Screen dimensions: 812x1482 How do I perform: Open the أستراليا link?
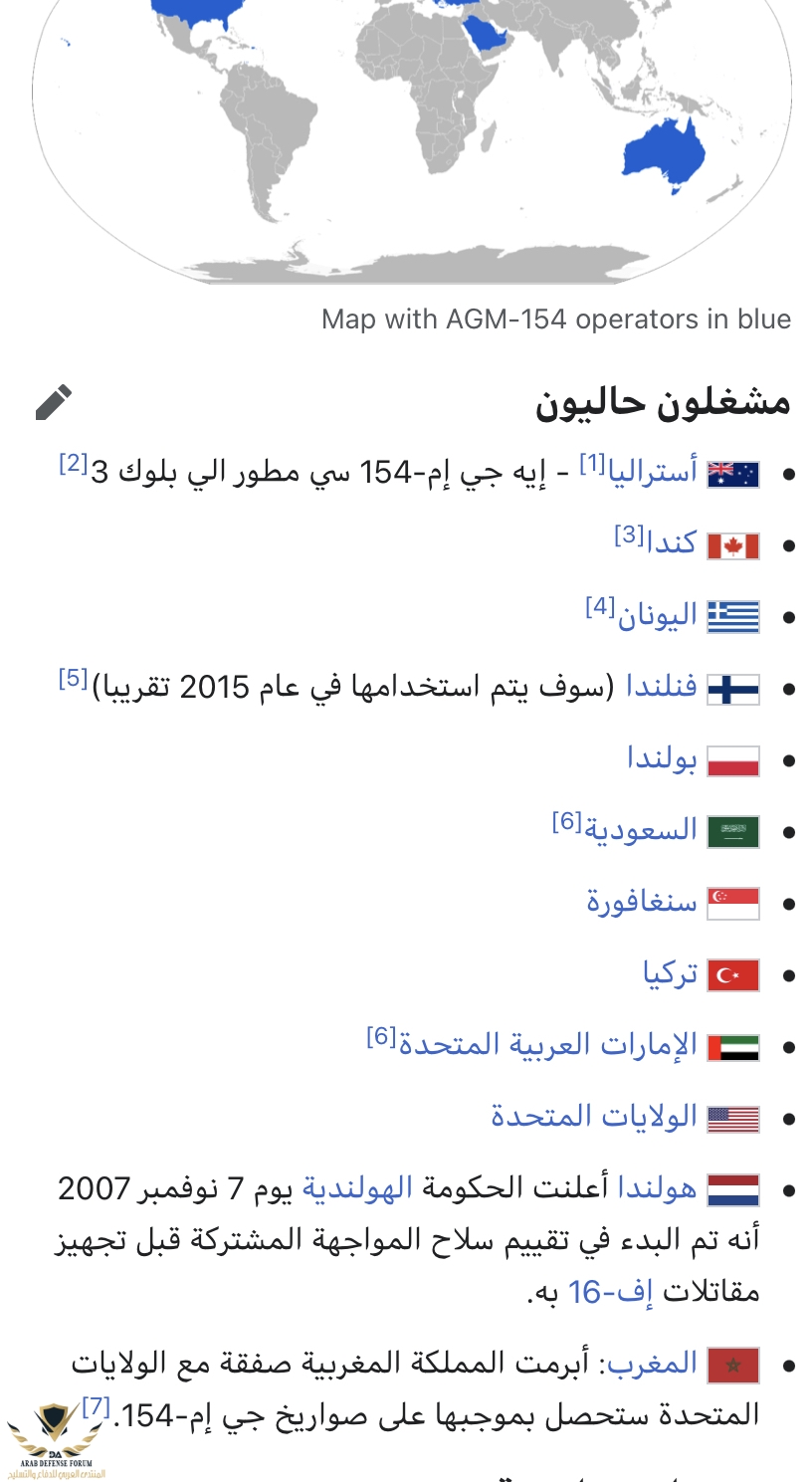pyautogui.click(x=652, y=472)
